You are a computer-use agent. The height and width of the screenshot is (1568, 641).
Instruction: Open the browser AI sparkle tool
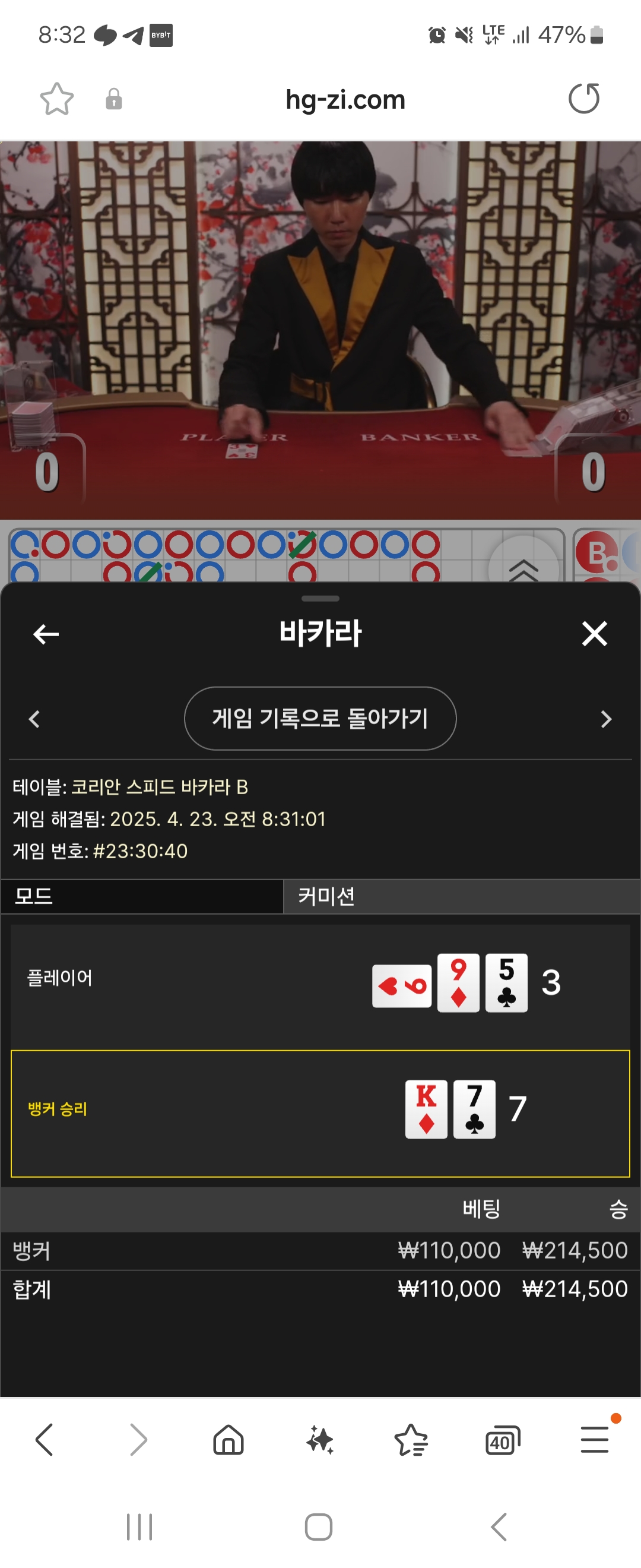[x=320, y=1440]
